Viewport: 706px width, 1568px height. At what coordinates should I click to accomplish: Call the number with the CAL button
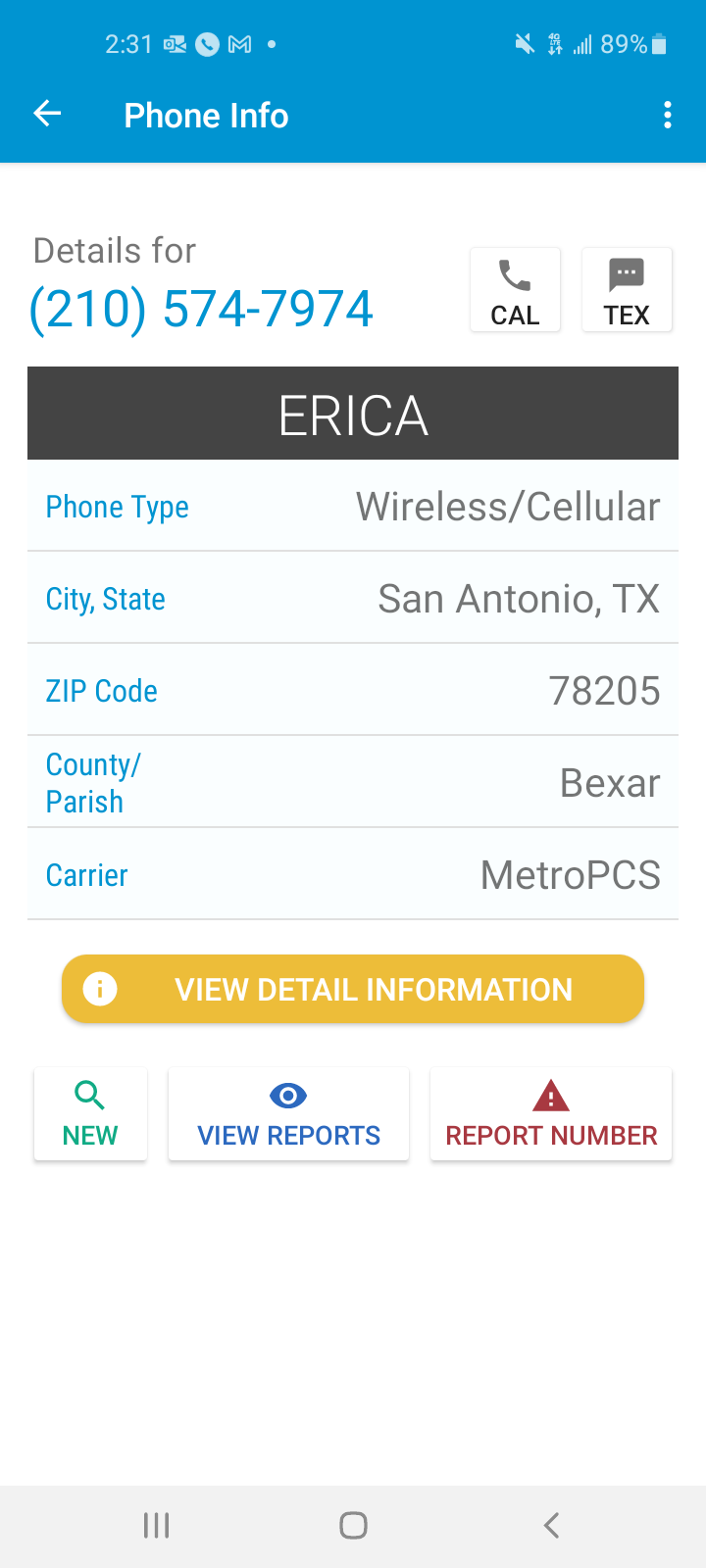click(x=515, y=291)
